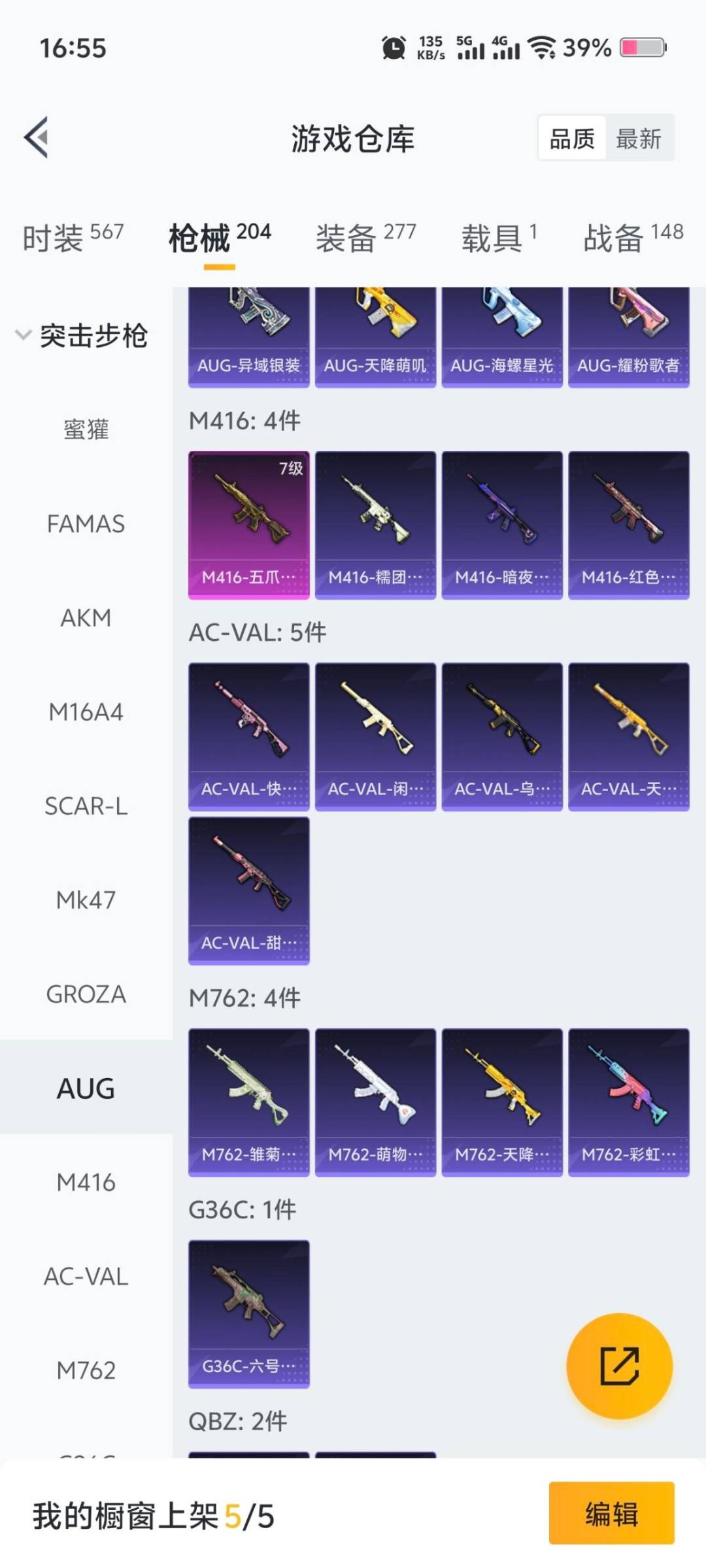Select 蜜獾 in the side list
706x1568 pixels.
[x=86, y=430]
